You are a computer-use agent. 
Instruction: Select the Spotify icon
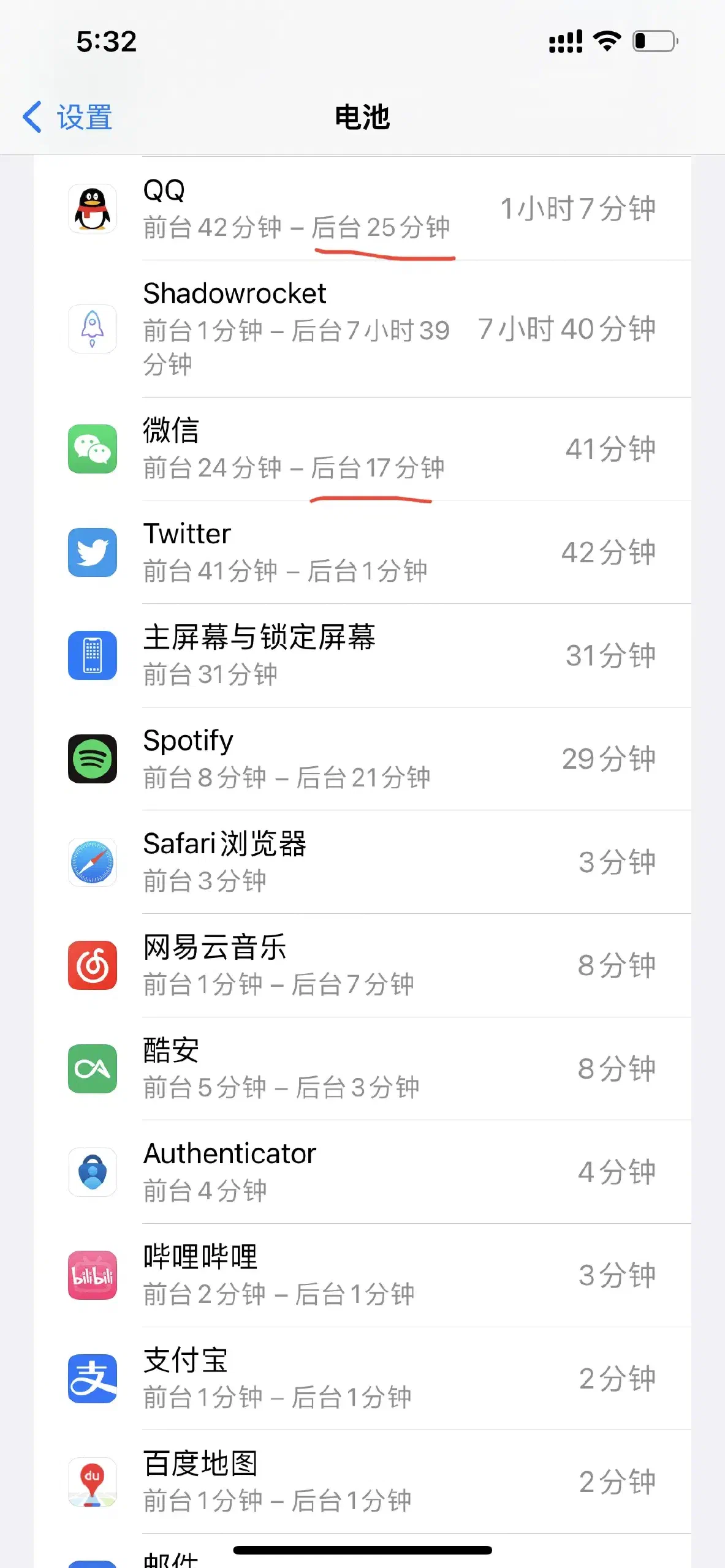pyautogui.click(x=92, y=759)
